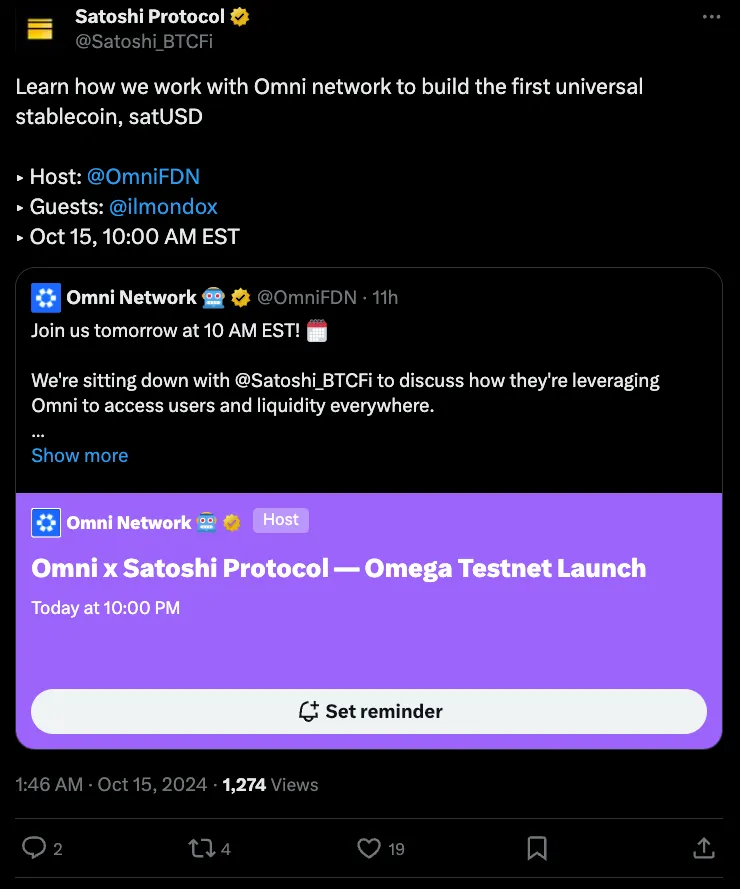
Task: Bookmark this post
Action: tap(537, 848)
